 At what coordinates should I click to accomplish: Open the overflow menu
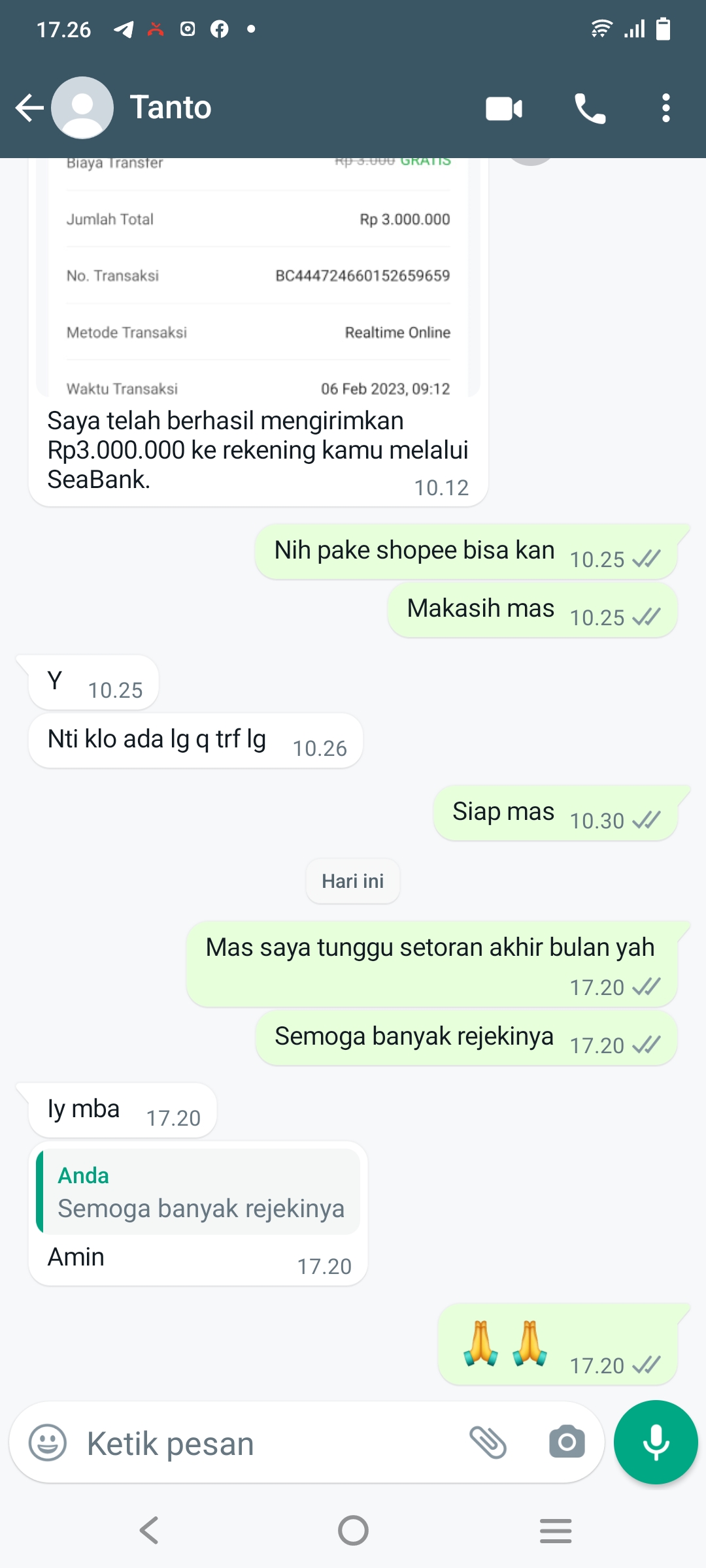click(x=665, y=108)
